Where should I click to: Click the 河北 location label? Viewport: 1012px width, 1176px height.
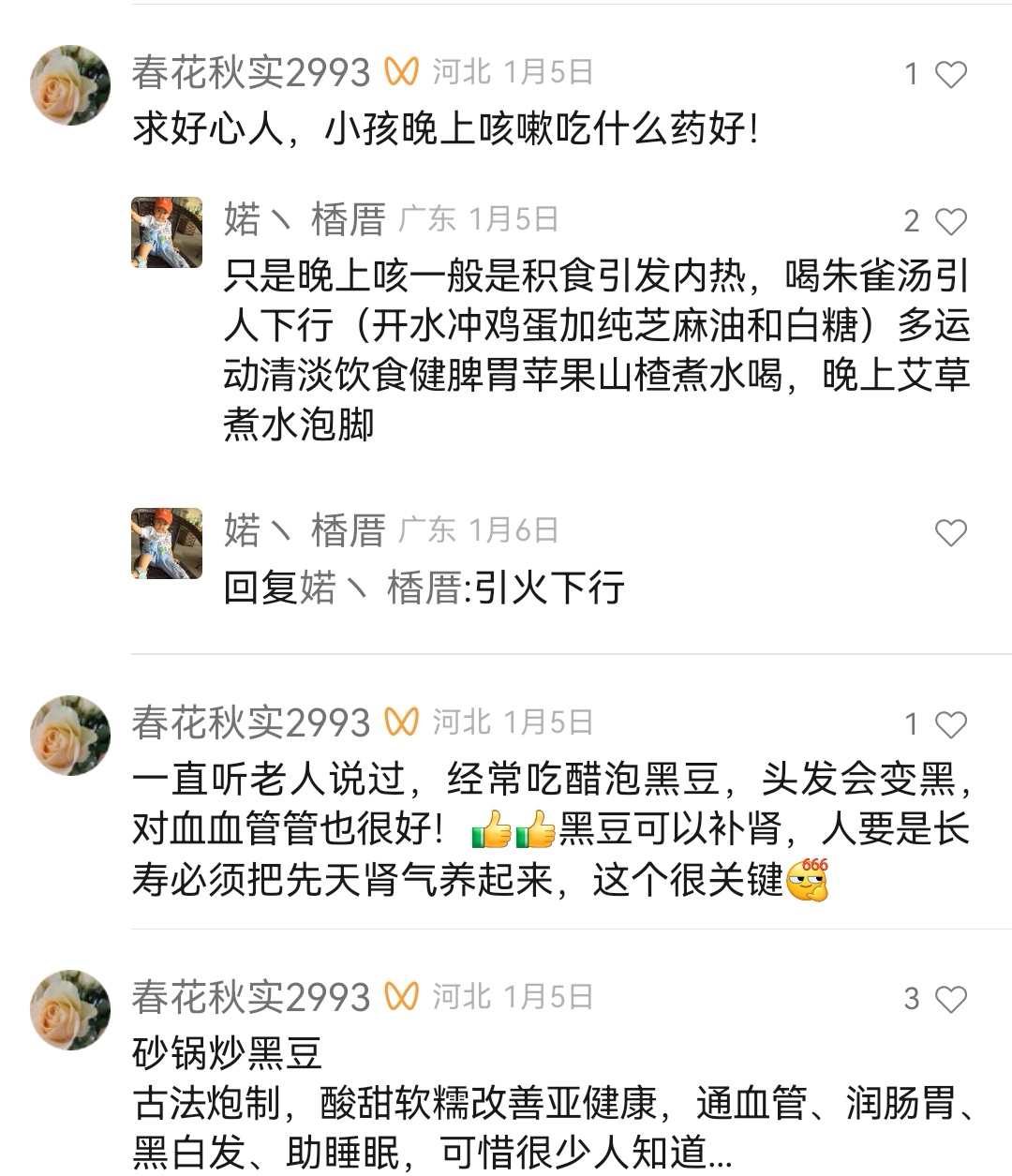click(x=458, y=69)
